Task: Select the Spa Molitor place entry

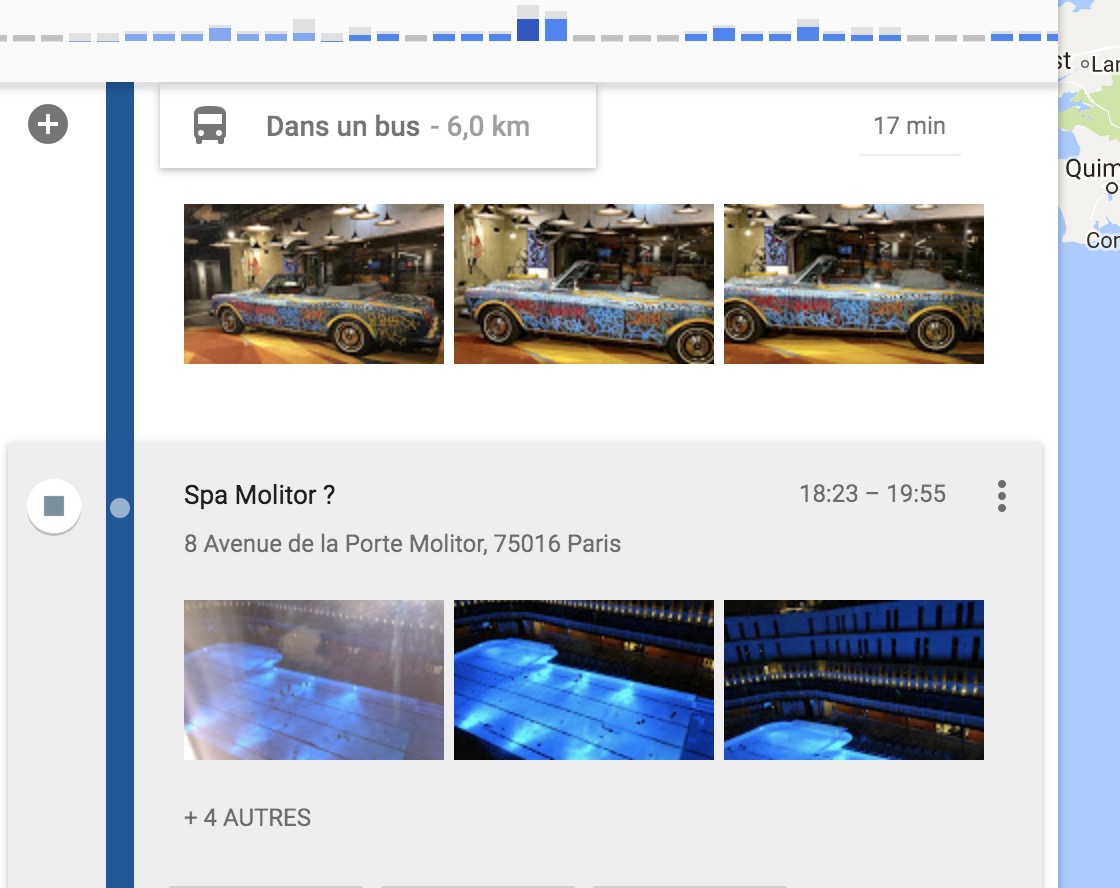Action: [259, 495]
